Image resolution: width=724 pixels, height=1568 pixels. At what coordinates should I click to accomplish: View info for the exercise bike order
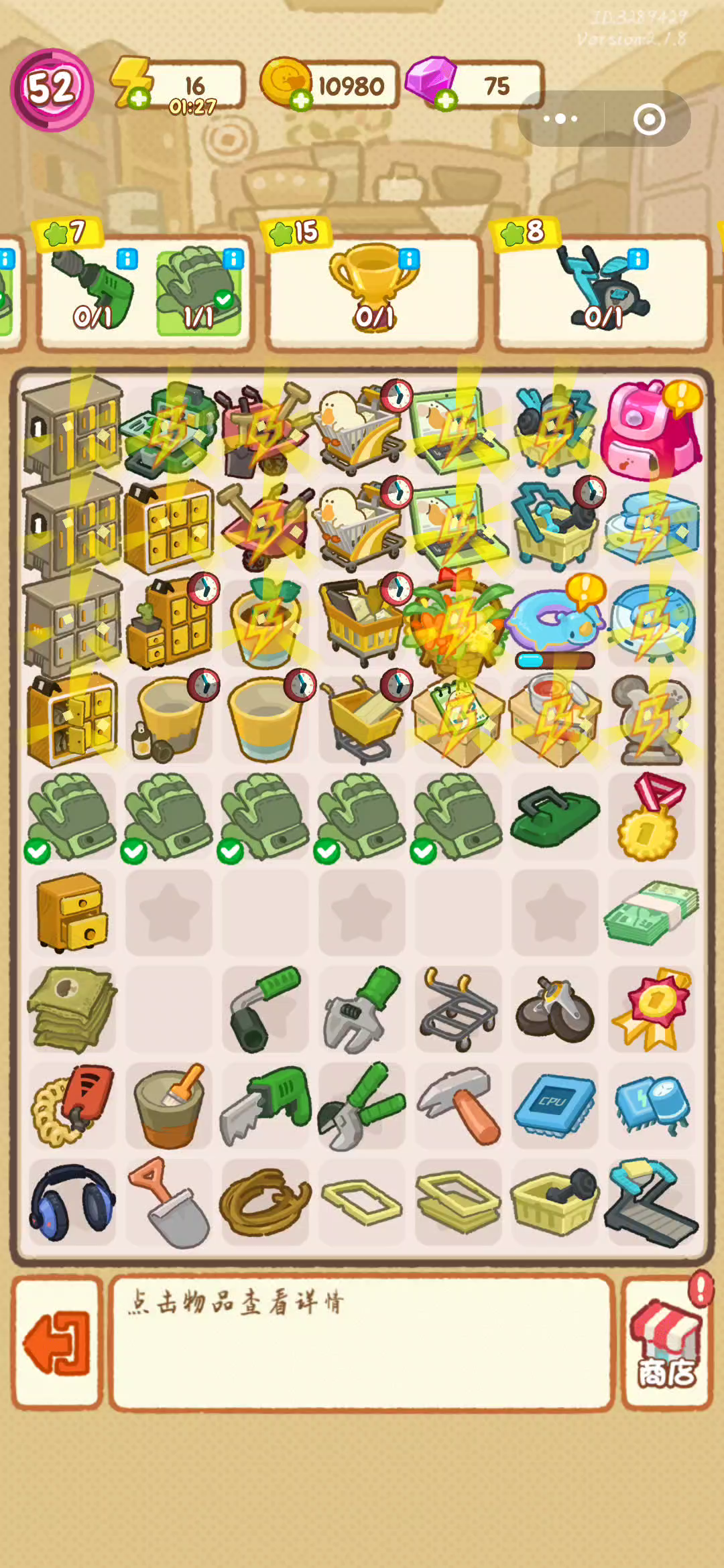638,259
